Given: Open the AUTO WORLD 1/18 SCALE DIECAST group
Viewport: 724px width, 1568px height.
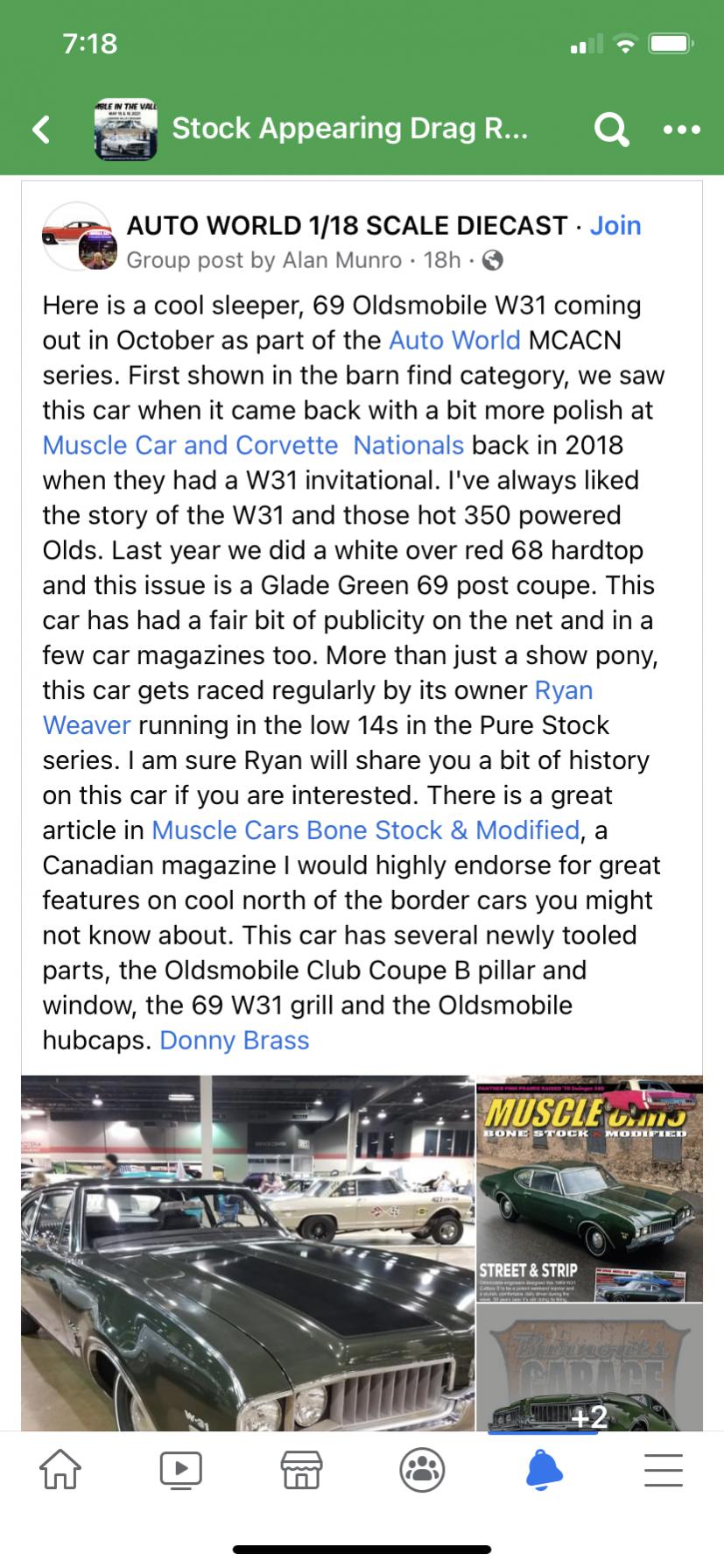Looking at the screenshot, I should point(347,225).
